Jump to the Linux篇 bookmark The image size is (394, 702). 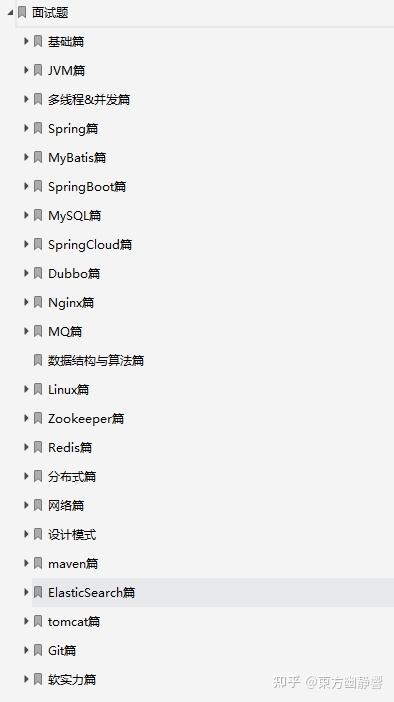tap(68, 390)
